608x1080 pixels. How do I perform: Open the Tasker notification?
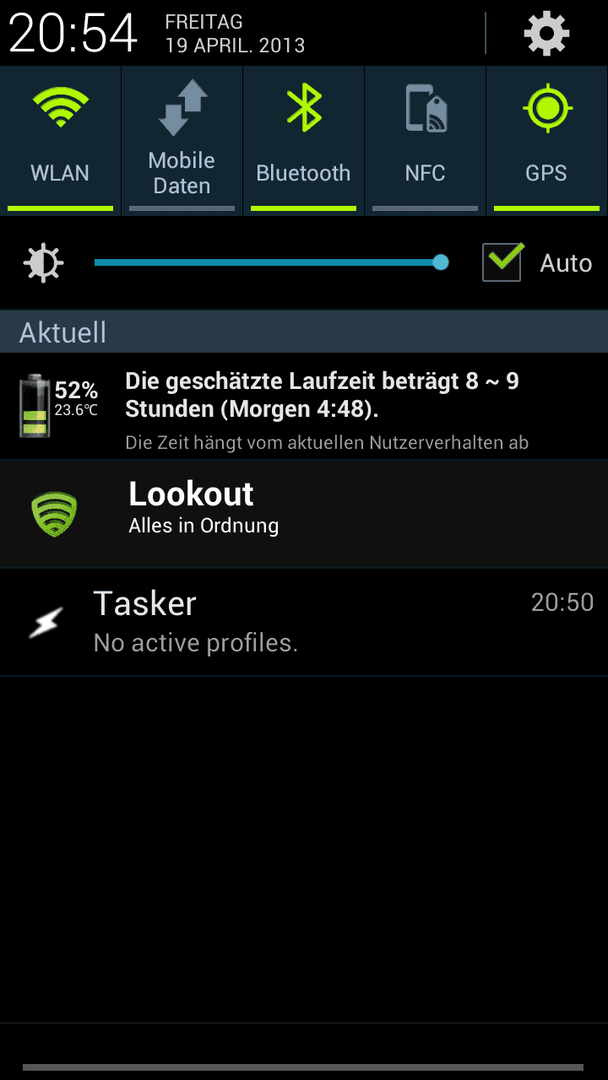tap(304, 622)
